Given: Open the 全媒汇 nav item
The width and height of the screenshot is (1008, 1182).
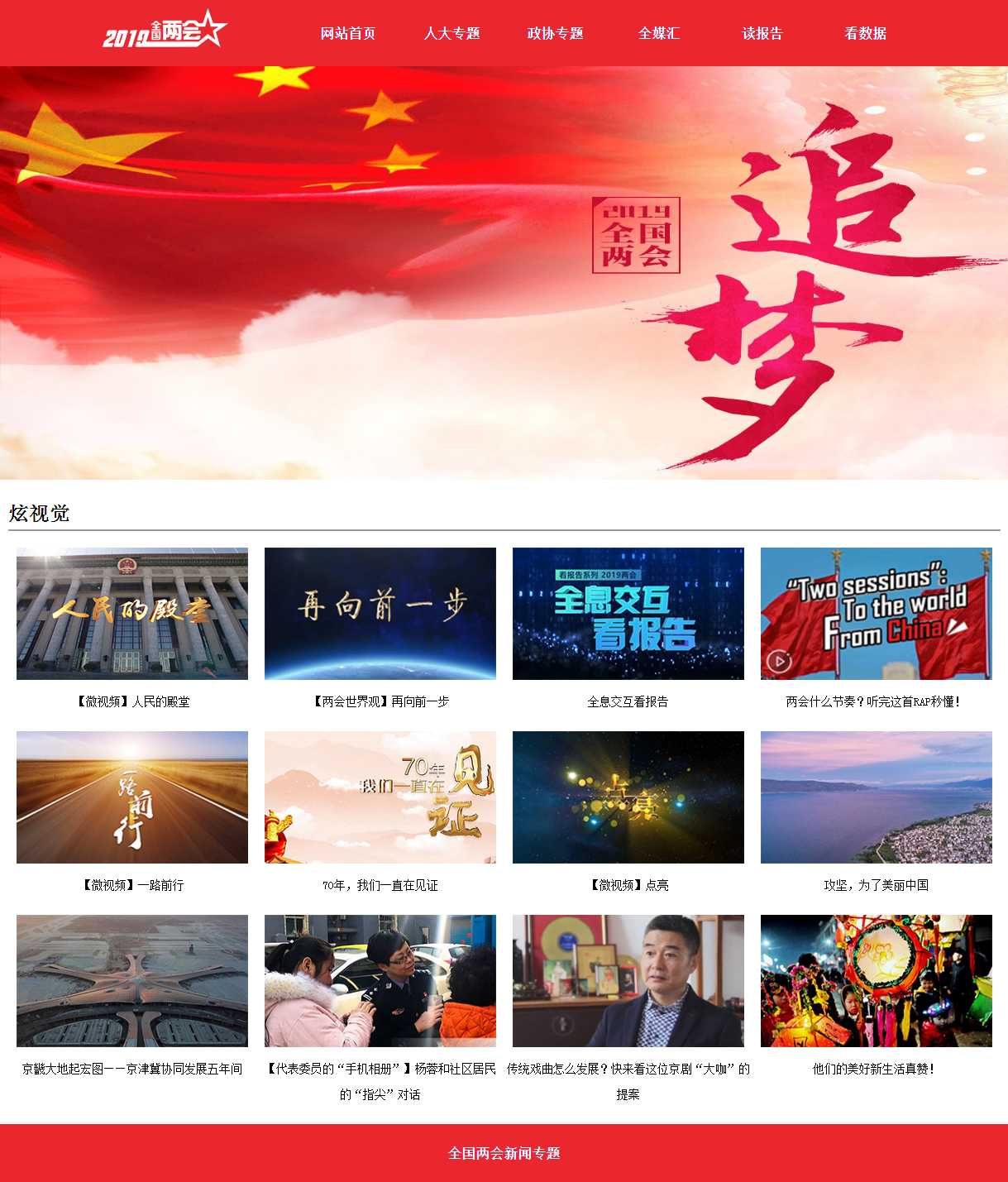Looking at the screenshot, I should [658, 33].
